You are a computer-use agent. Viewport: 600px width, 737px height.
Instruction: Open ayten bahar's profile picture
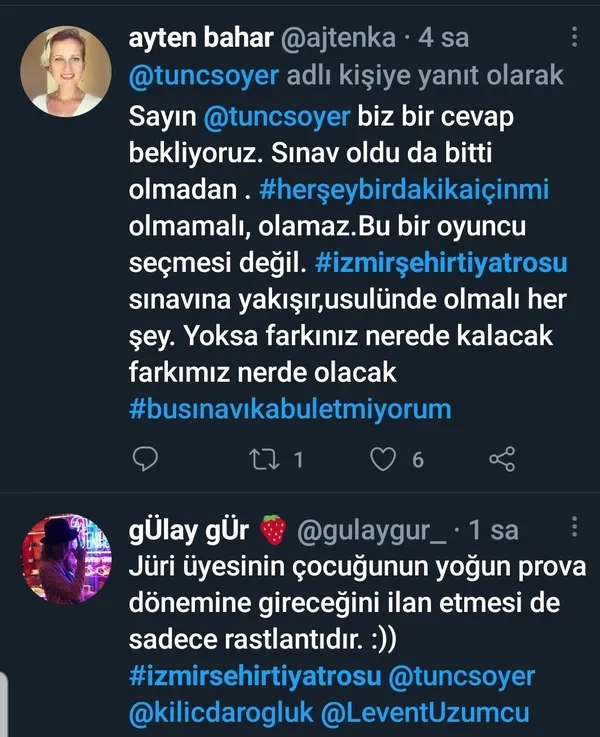[x=66, y=71]
